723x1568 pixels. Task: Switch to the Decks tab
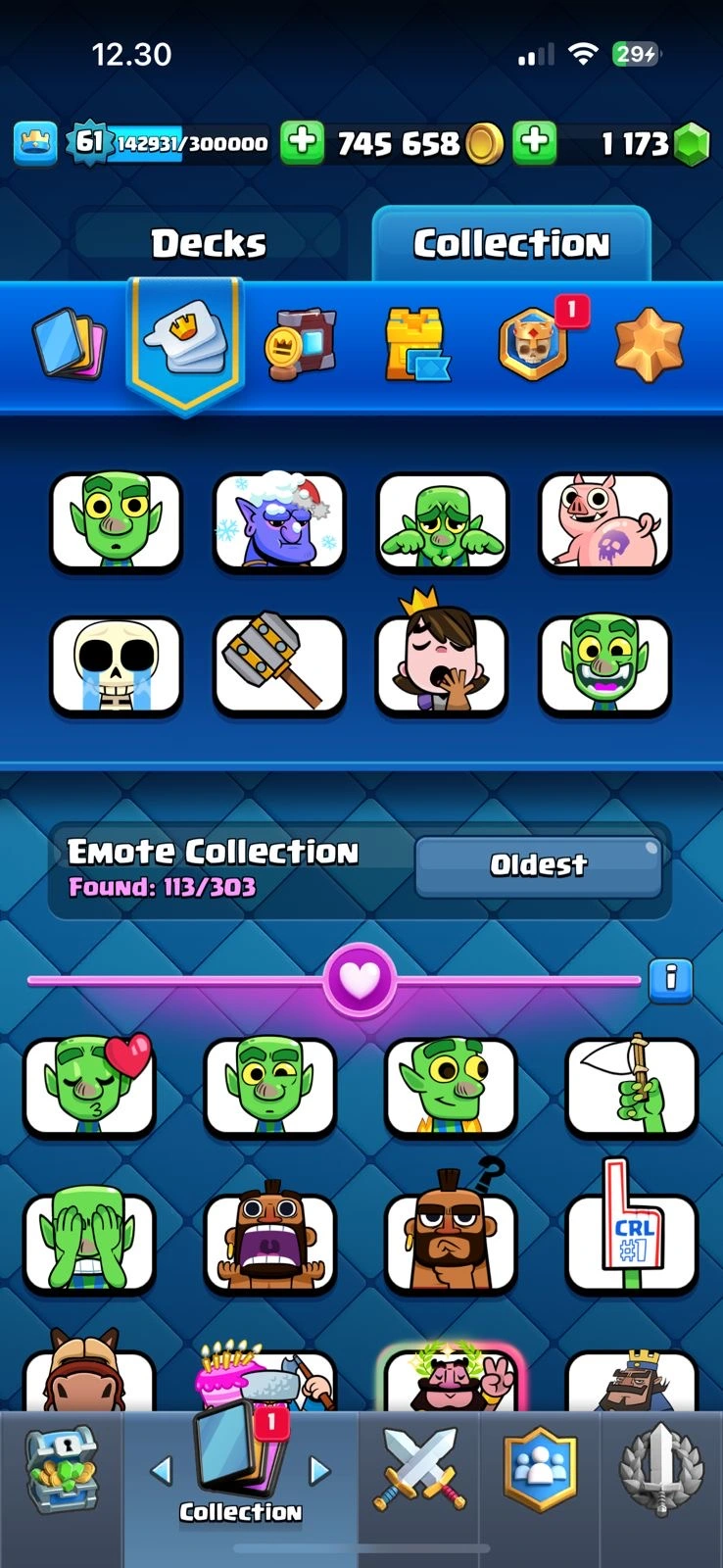click(208, 243)
